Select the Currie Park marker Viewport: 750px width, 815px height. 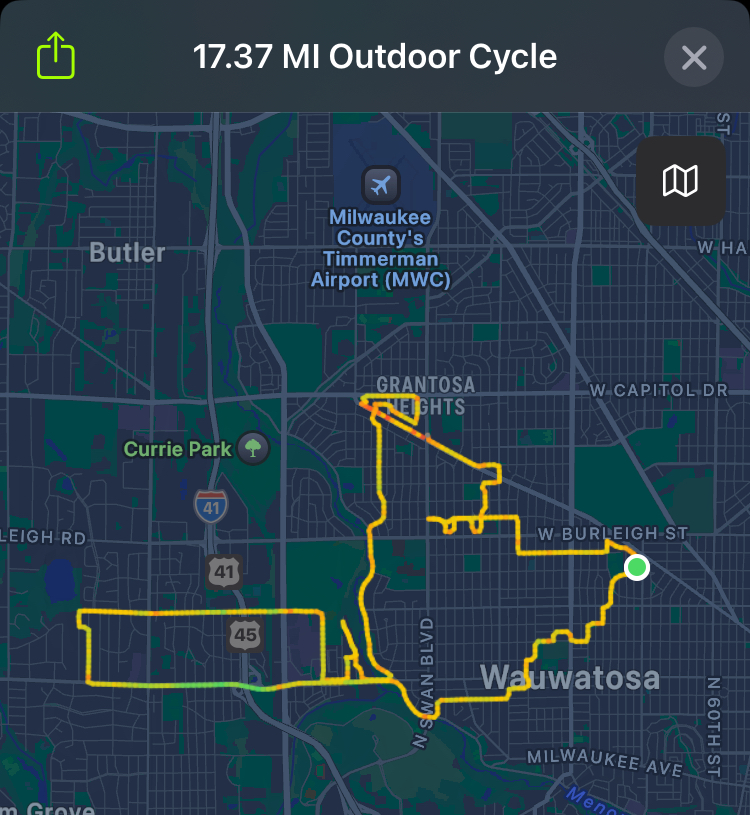pyautogui.click(x=254, y=447)
